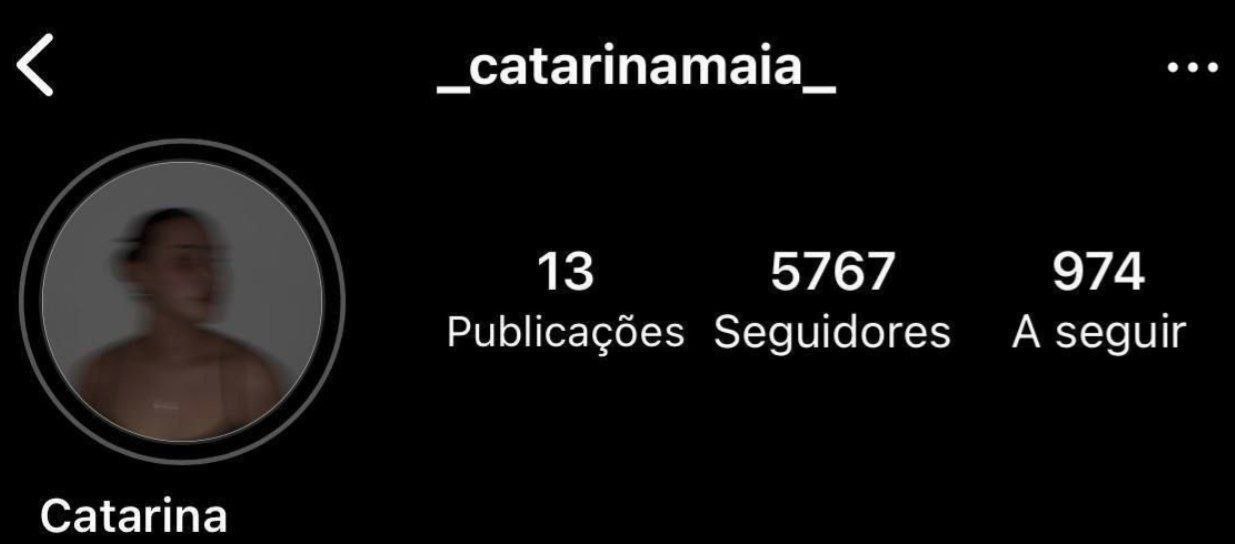Open the 13 Publicações posts list
The image size is (1235, 544).
tap(565, 302)
